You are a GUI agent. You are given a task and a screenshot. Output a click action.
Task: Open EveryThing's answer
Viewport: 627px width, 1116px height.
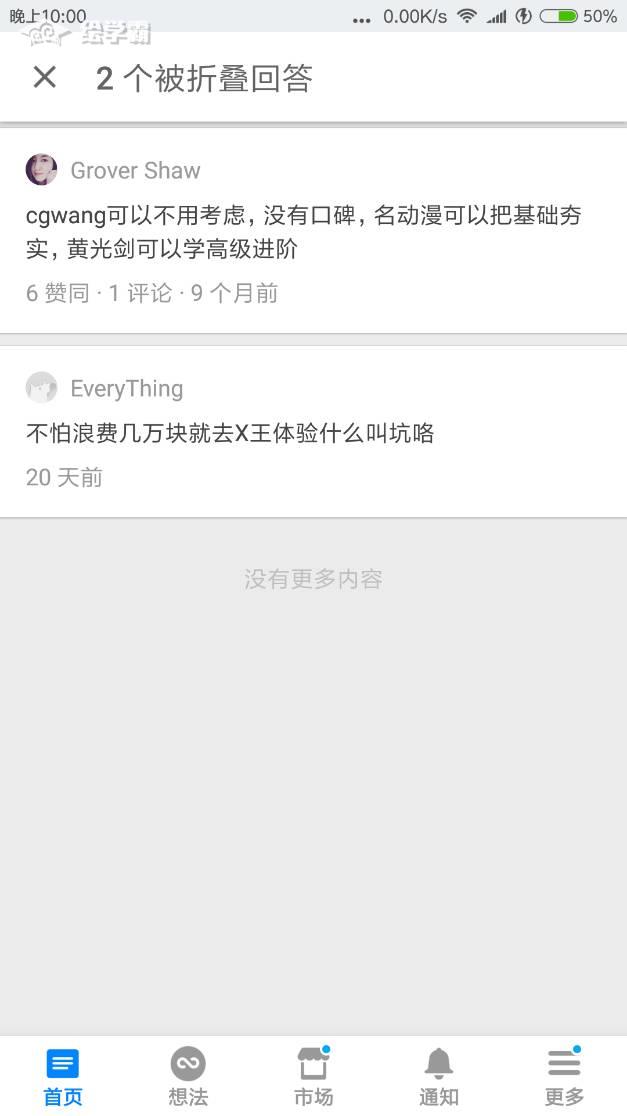point(230,434)
